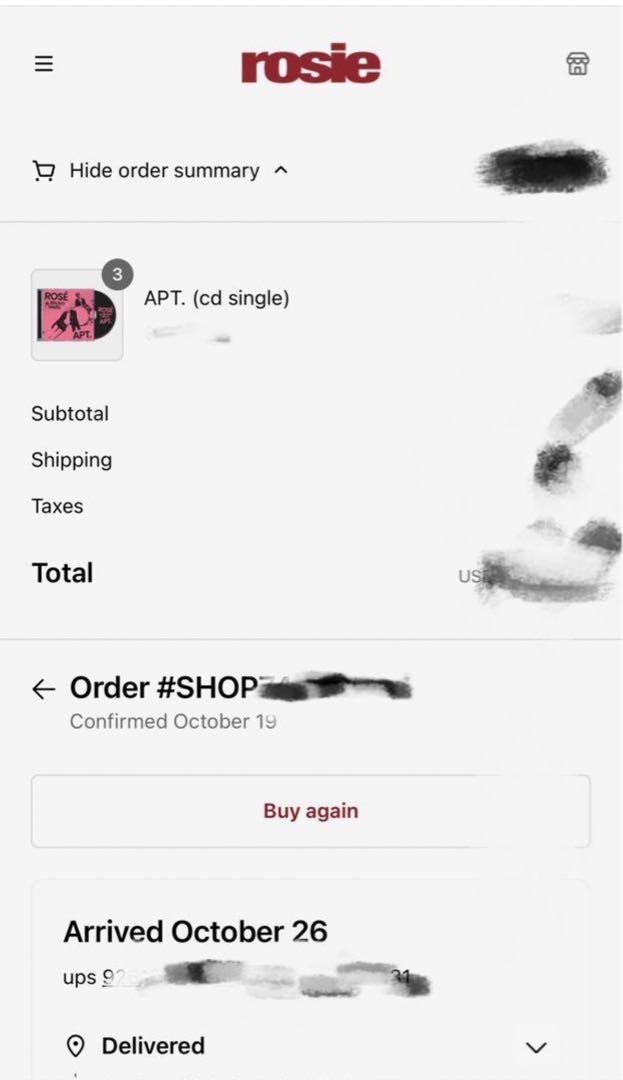Open the shop storefront icon
The image size is (623, 1080).
coord(578,64)
